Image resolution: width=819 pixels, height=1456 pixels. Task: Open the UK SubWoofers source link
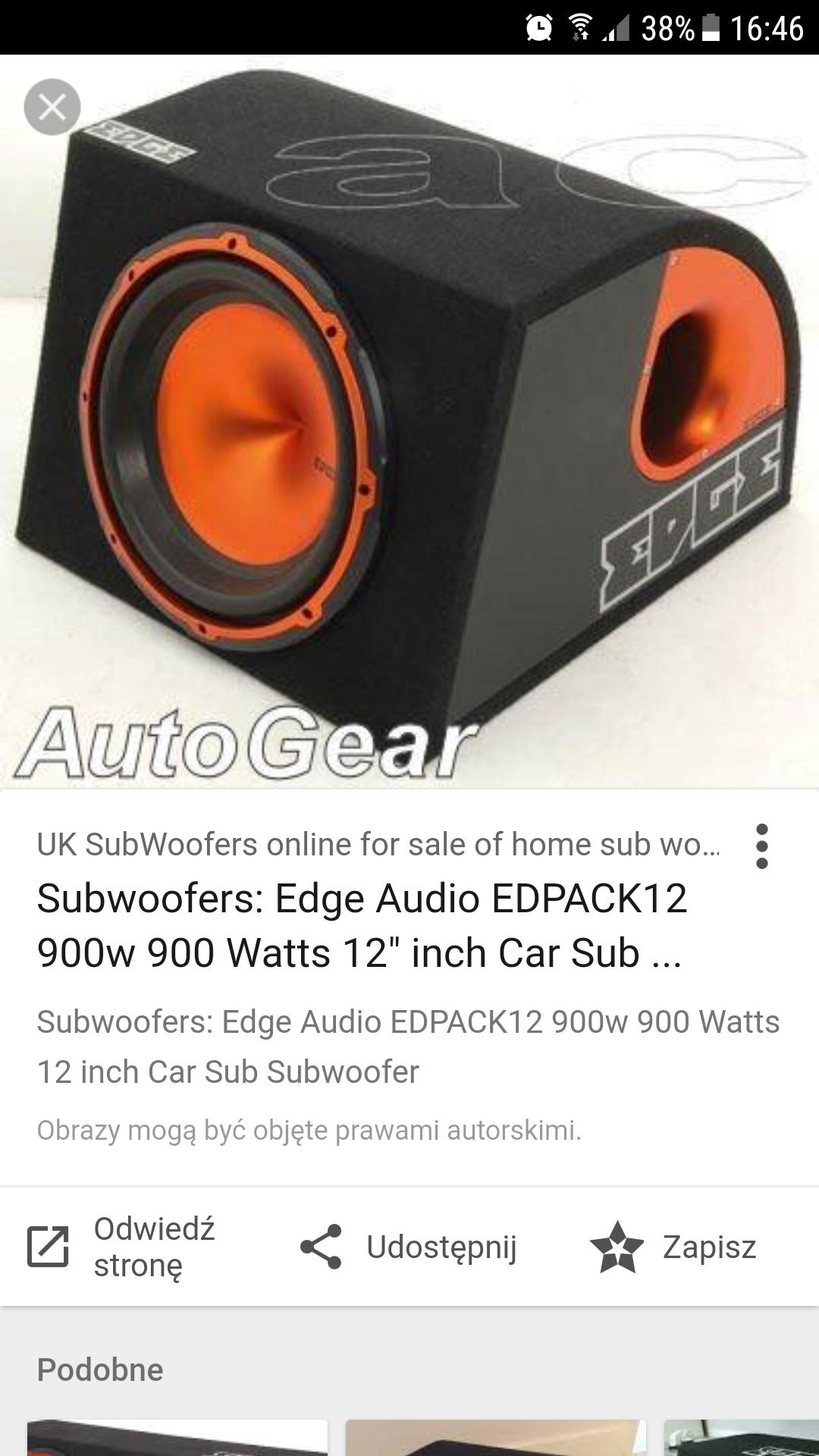coord(379,844)
